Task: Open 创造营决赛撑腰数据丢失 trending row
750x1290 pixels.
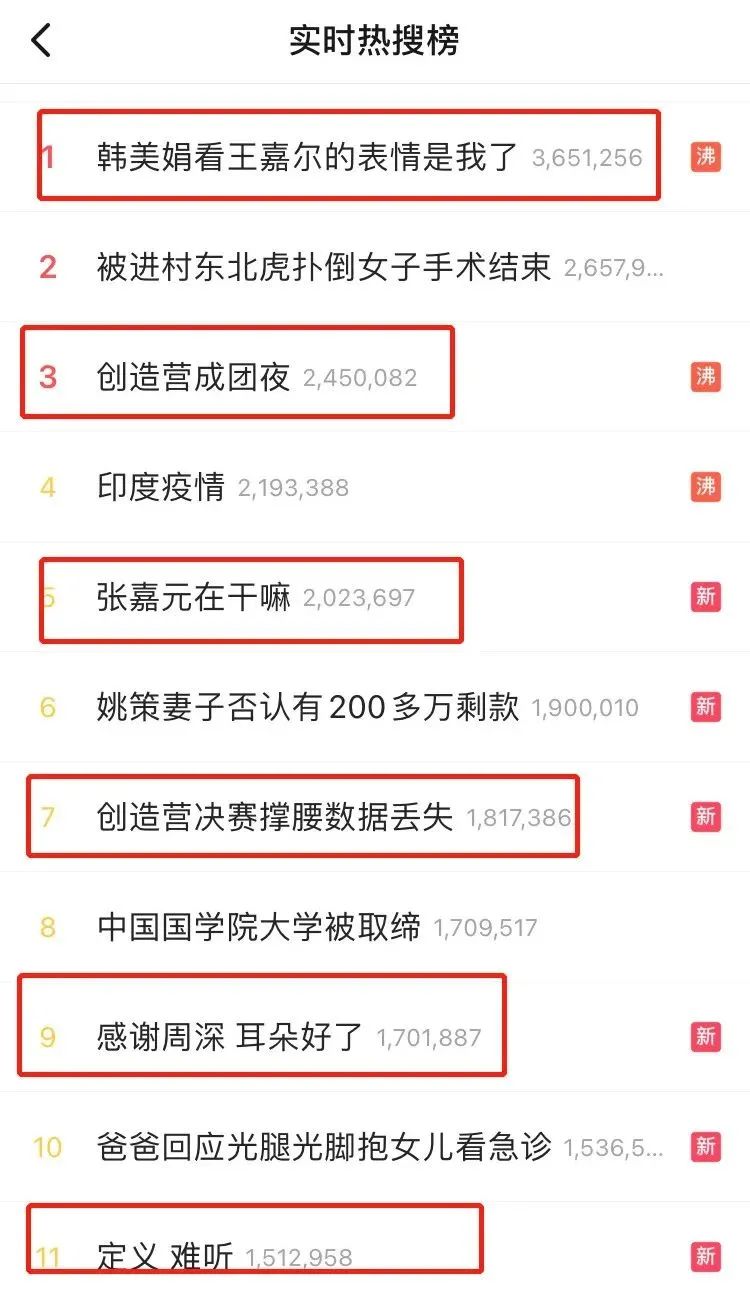Action: tap(275, 817)
